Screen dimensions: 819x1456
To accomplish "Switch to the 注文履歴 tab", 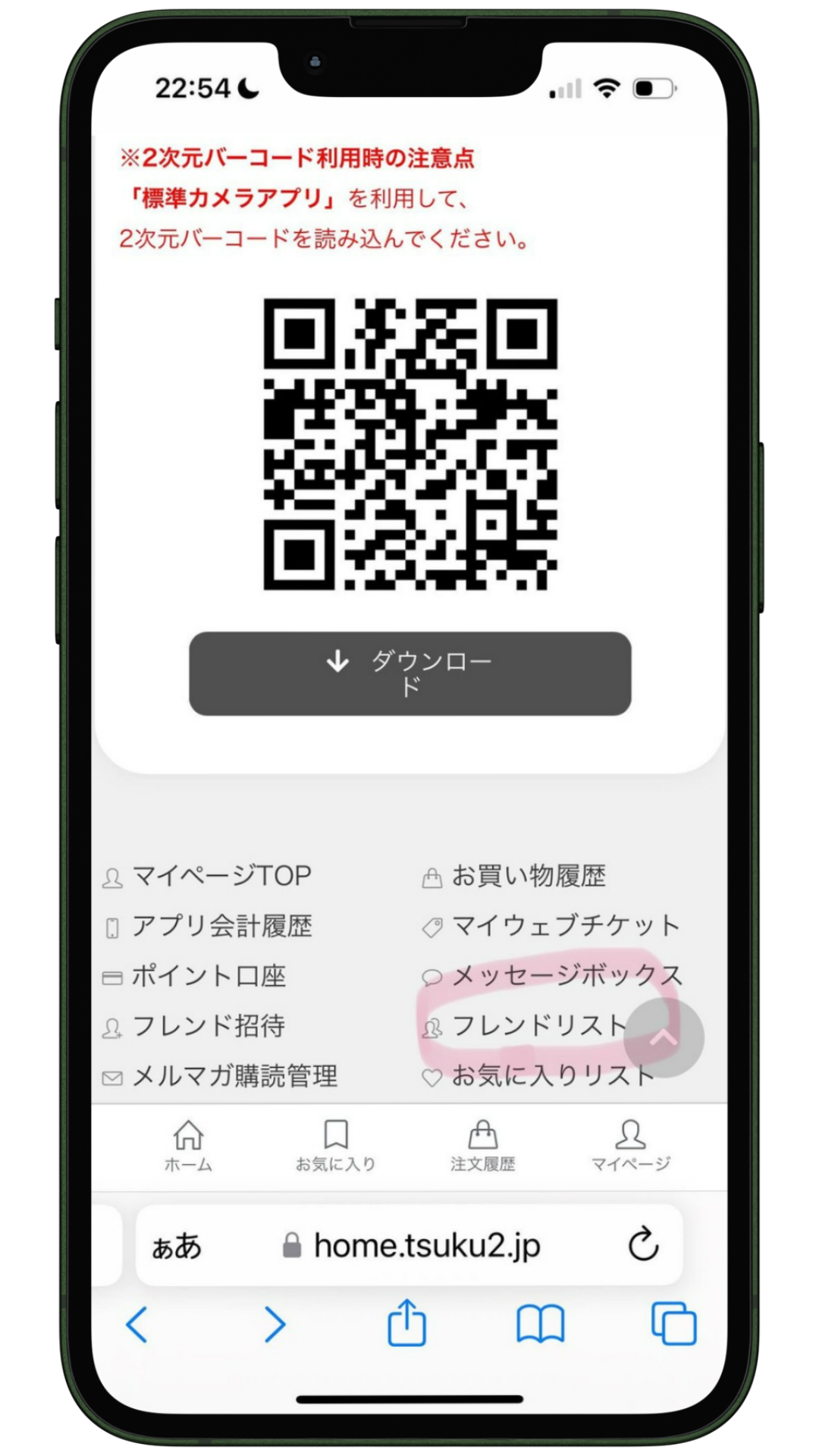I will click(x=482, y=1145).
